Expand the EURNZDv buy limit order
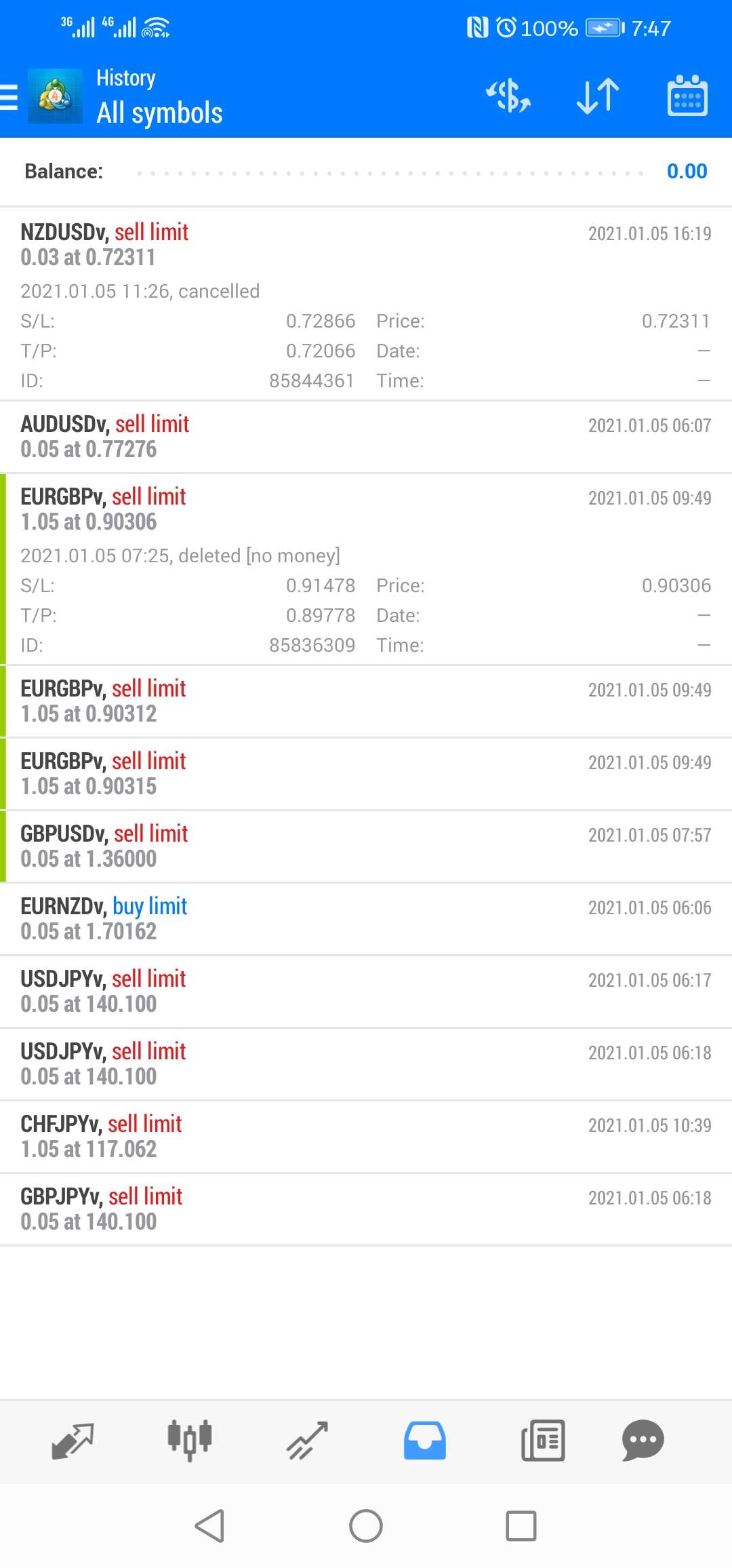 (x=366, y=919)
